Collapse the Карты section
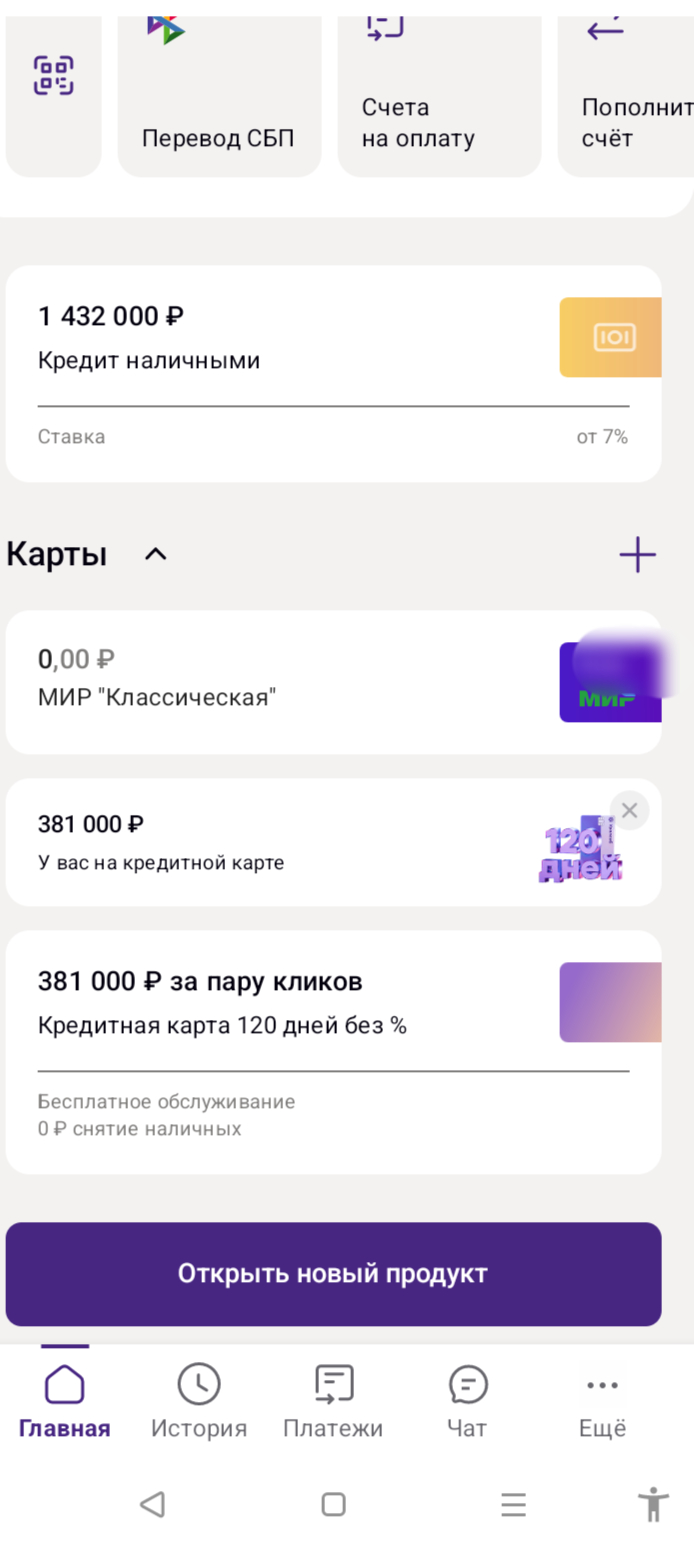The height and width of the screenshot is (1552, 694). click(155, 554)
